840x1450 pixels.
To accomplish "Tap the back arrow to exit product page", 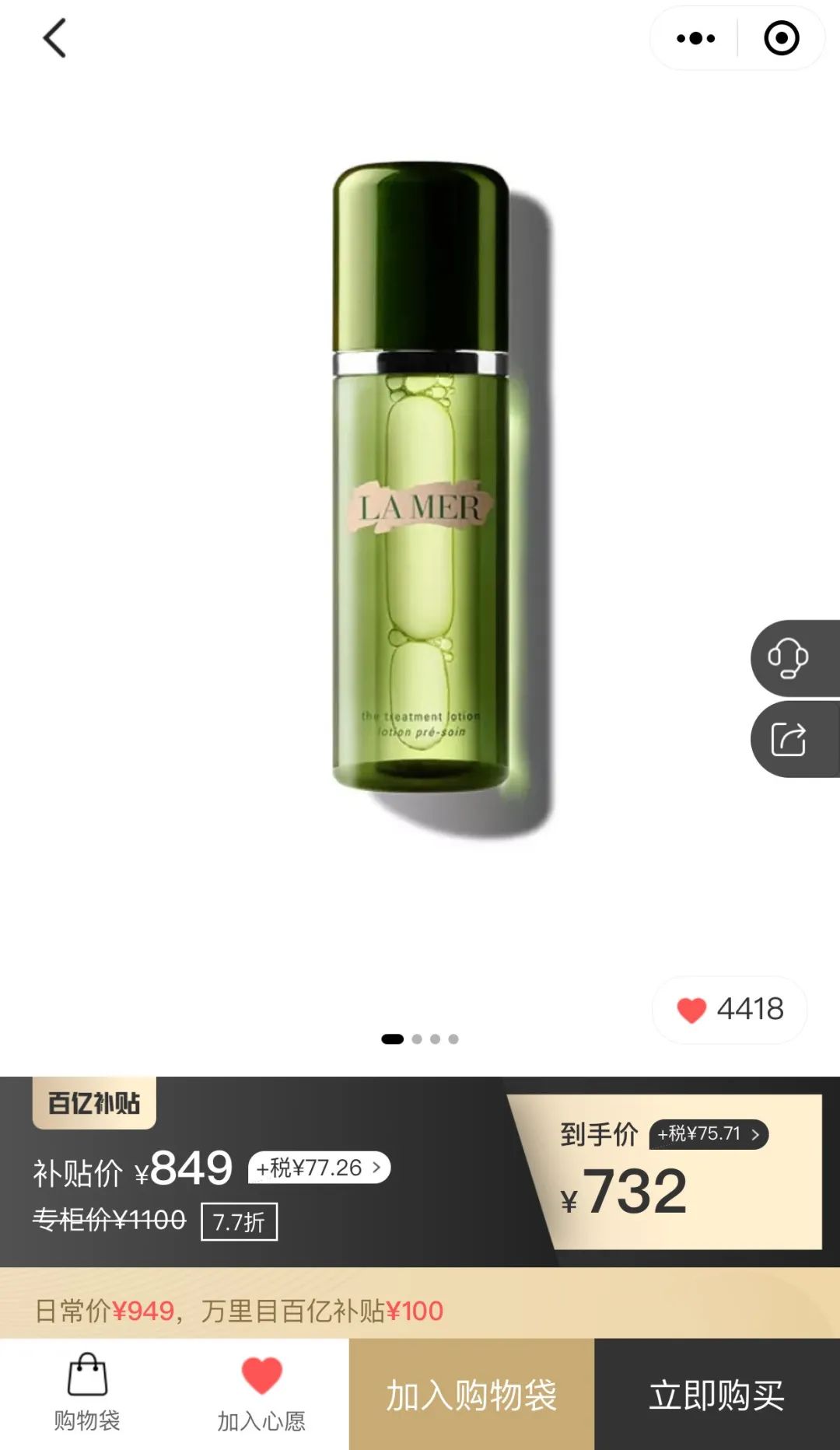I will point(52,37).
